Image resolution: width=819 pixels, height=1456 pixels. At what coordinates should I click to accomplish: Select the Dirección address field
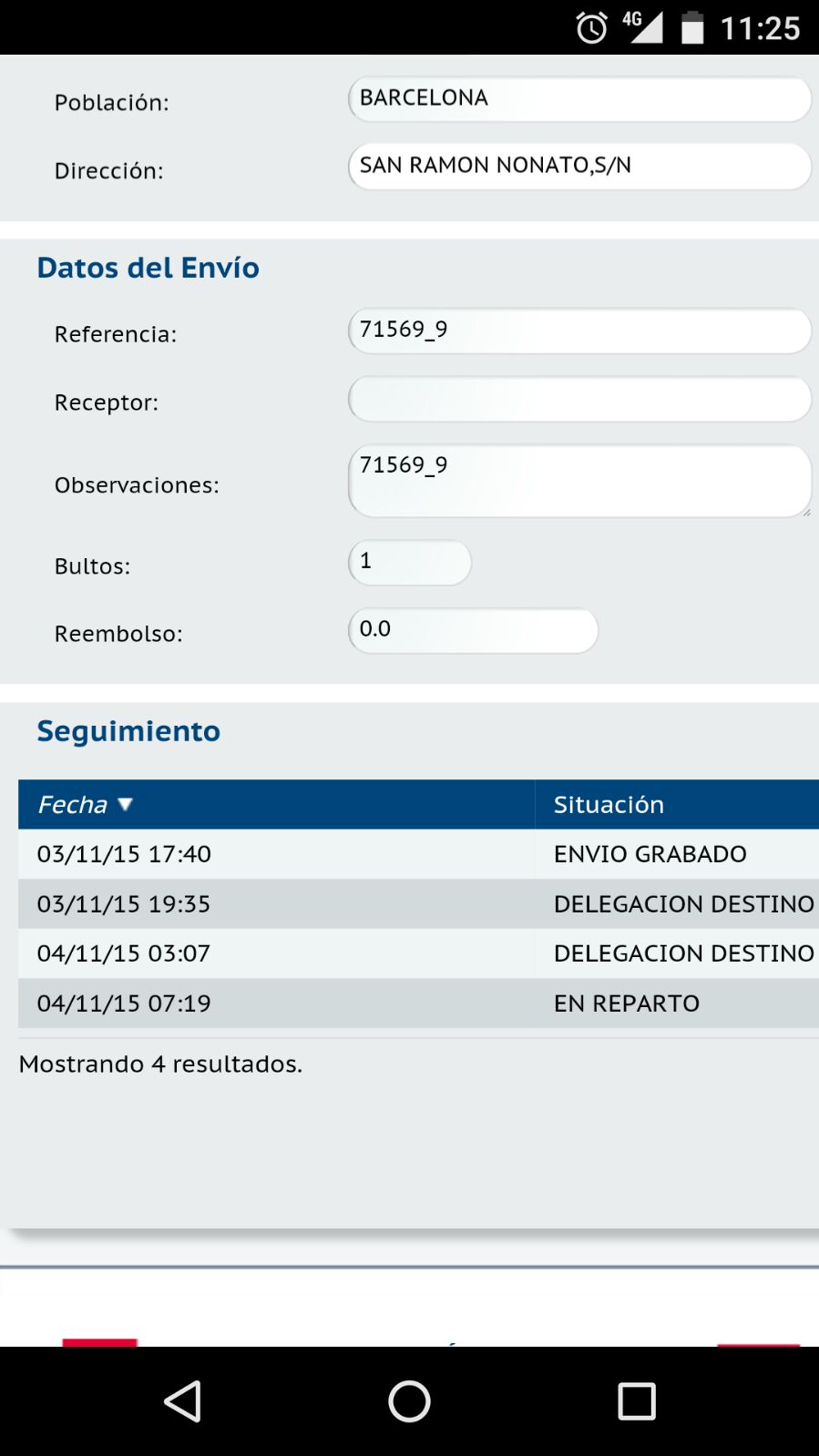pyautogui.click(x=578, y=167)
